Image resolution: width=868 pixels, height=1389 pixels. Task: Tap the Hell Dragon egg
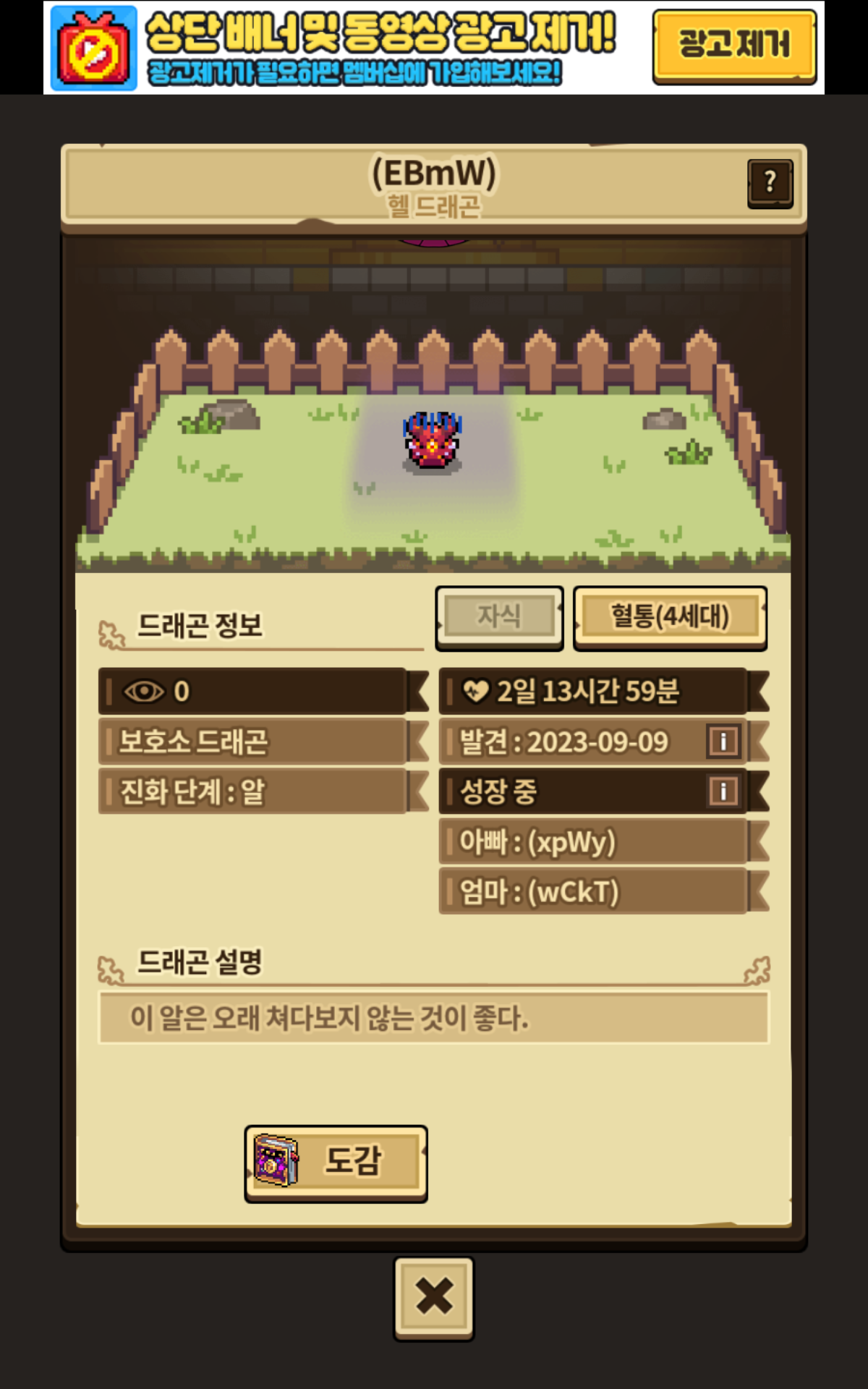(432, 441)
